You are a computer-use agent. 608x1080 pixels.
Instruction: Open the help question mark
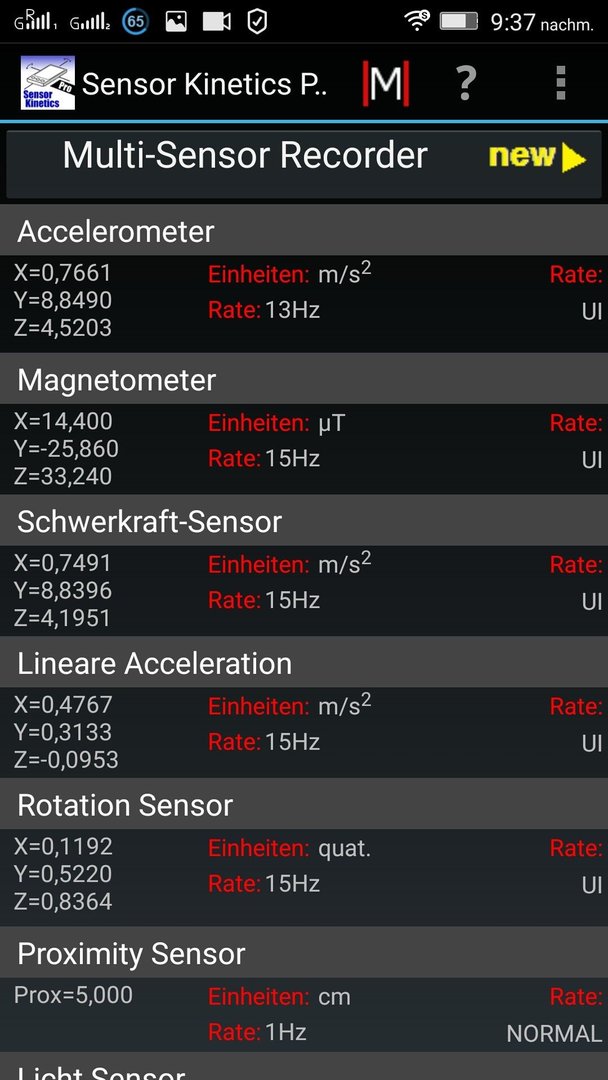tap(466, 83)
